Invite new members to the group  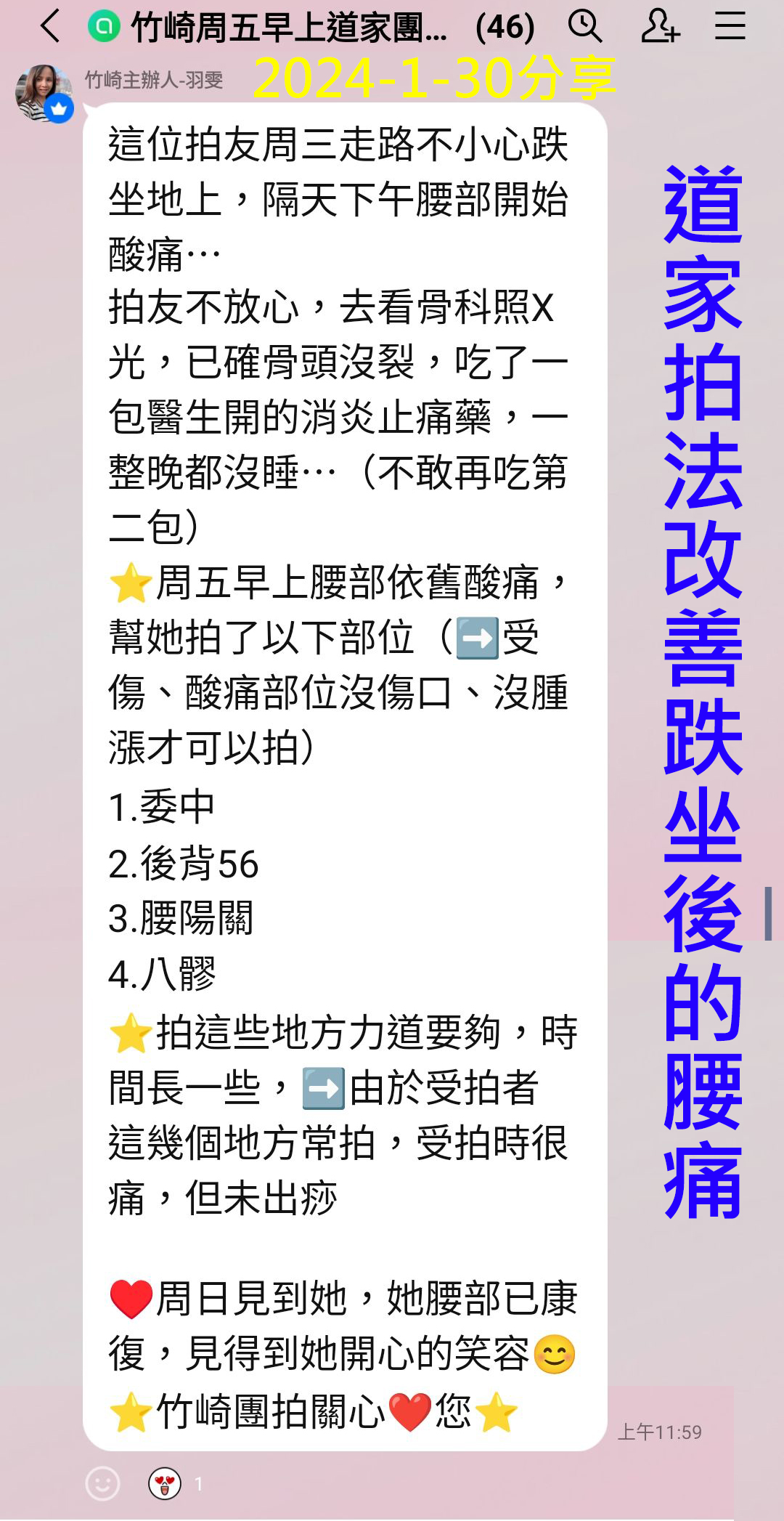point(659,27)
